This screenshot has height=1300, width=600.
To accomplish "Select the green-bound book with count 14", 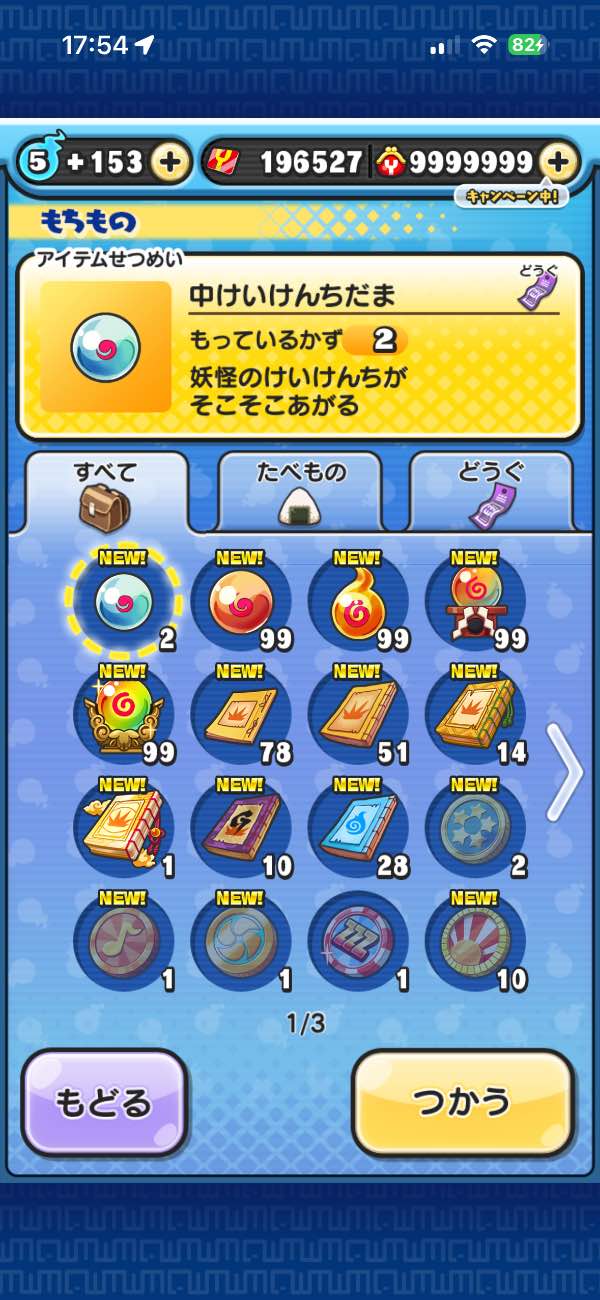I will (x=475, y=714).
